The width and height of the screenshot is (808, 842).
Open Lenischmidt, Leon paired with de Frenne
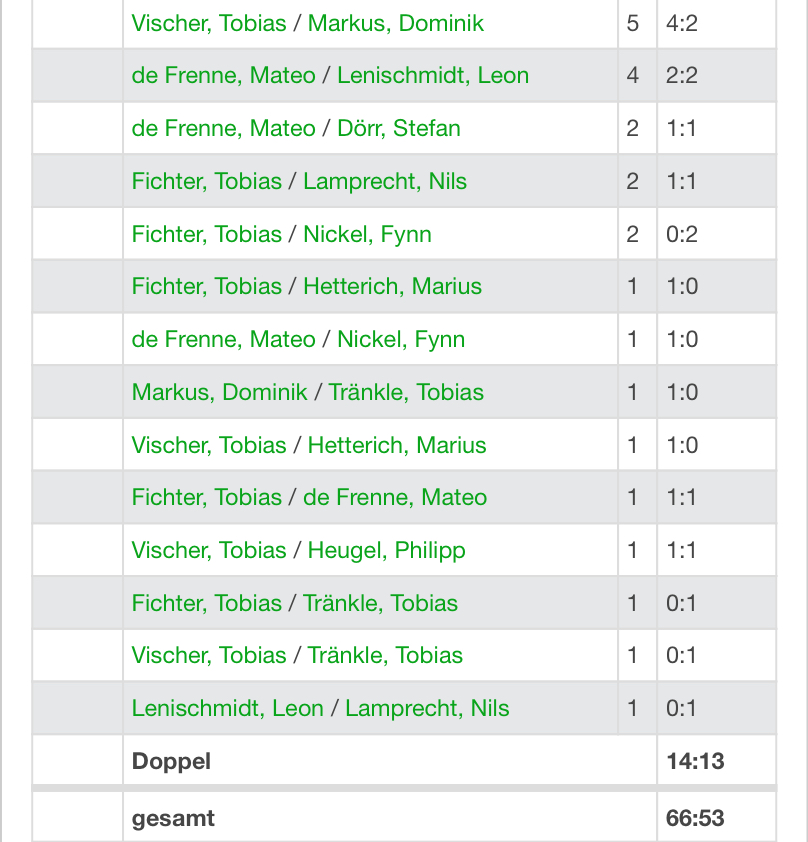point(432,75)
